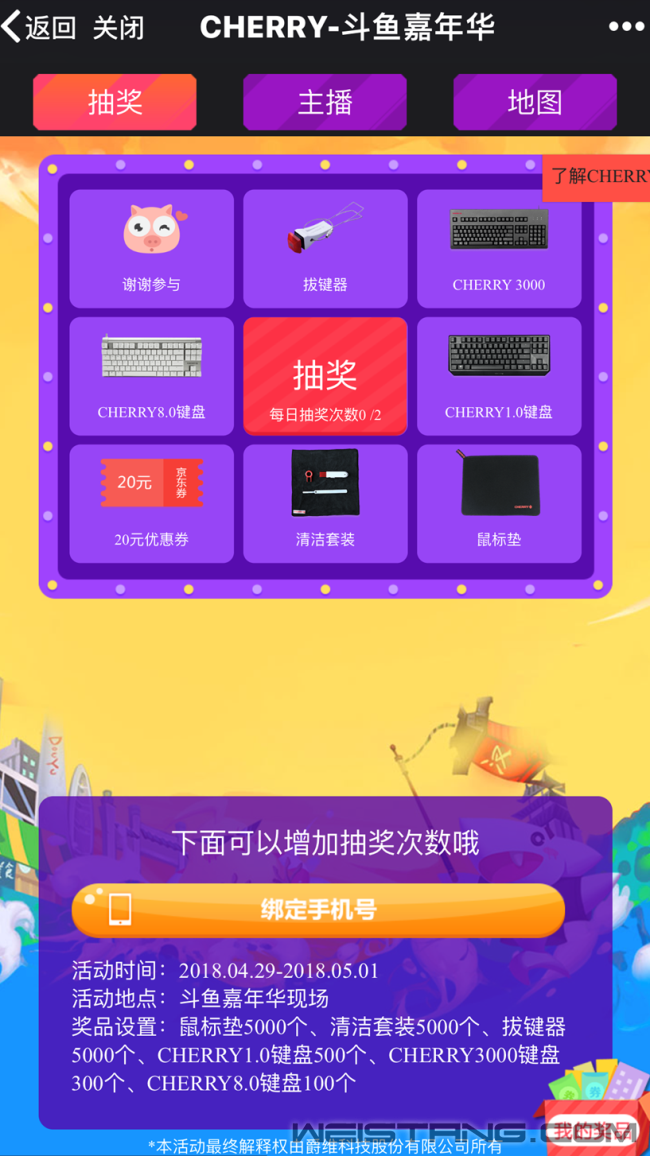
Task: Go back with the 返回 arrow
Action: point(40,28)
